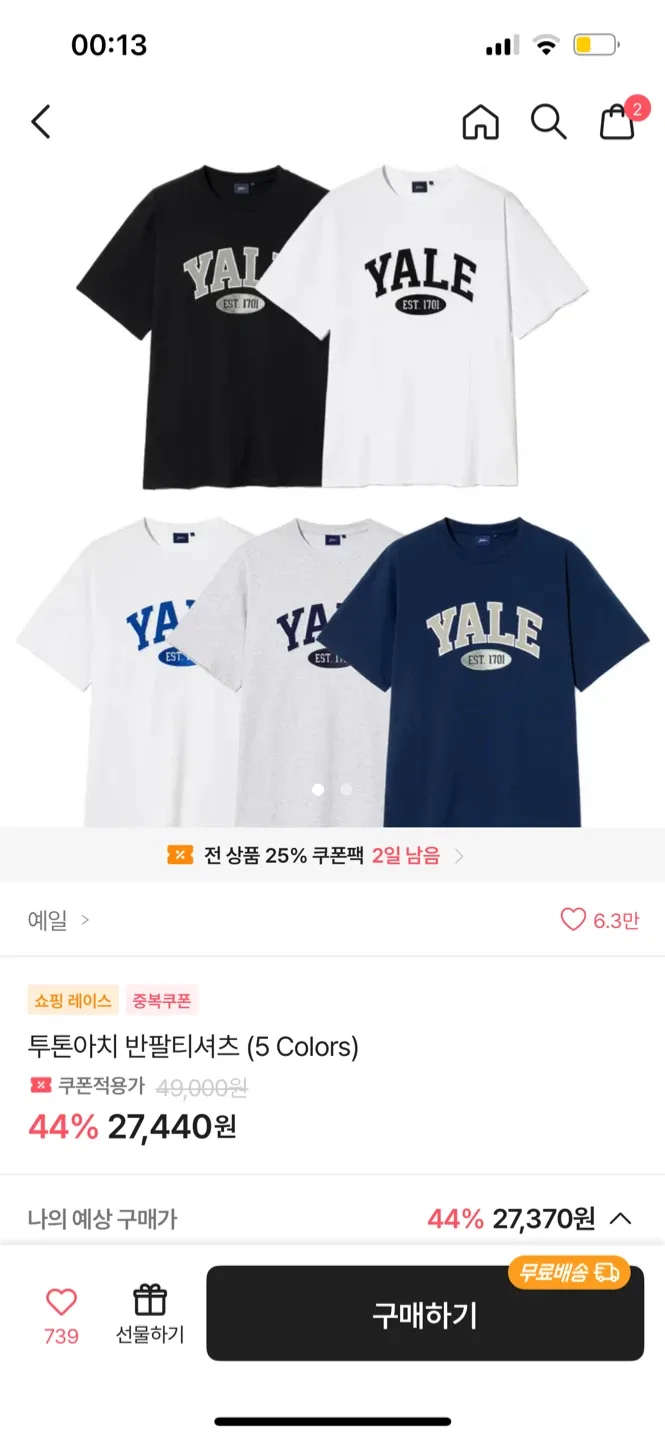Image resolution: width=665 pixels, height=1440 pixels.
Task: Open the shopping bag with 2 items
Action: tap(618, 122)
